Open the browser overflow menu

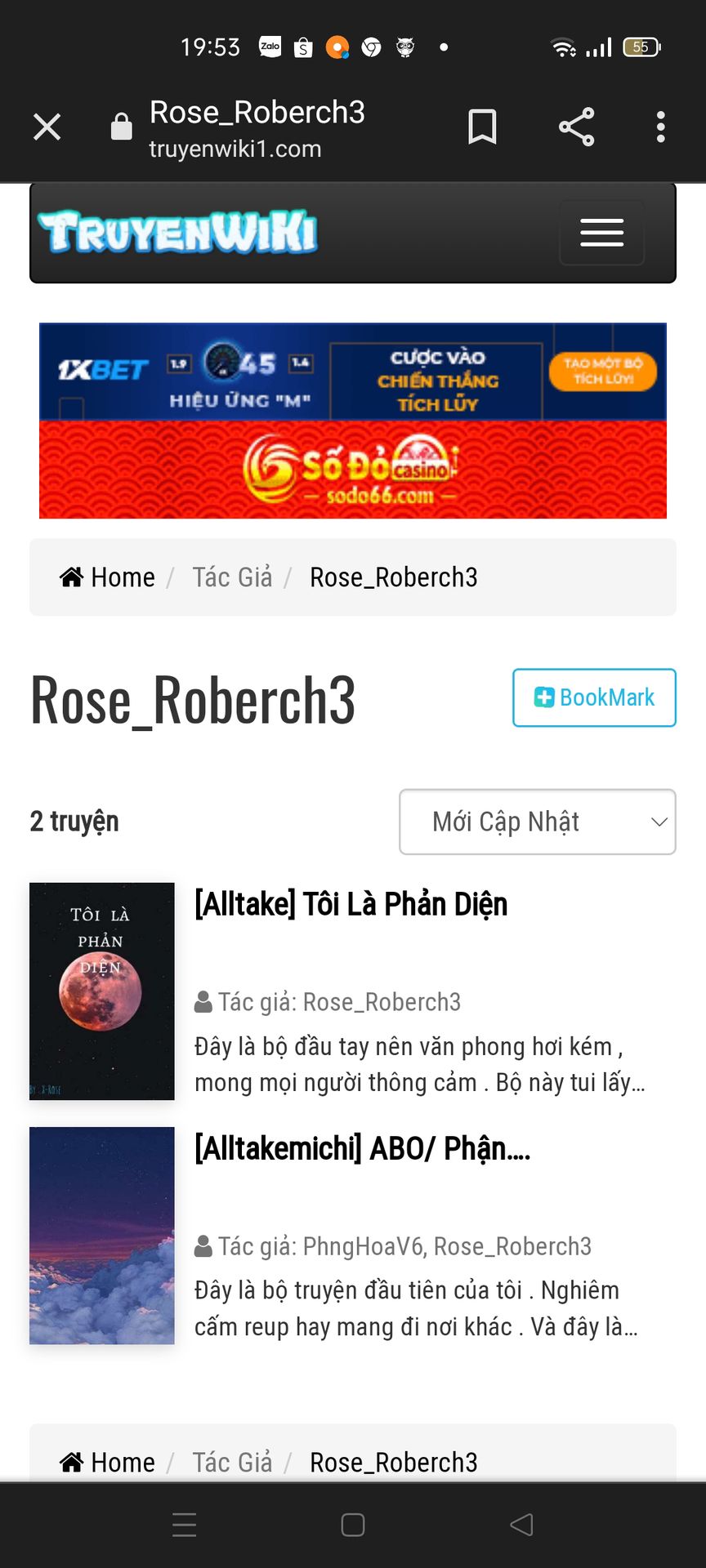(661, 127)
